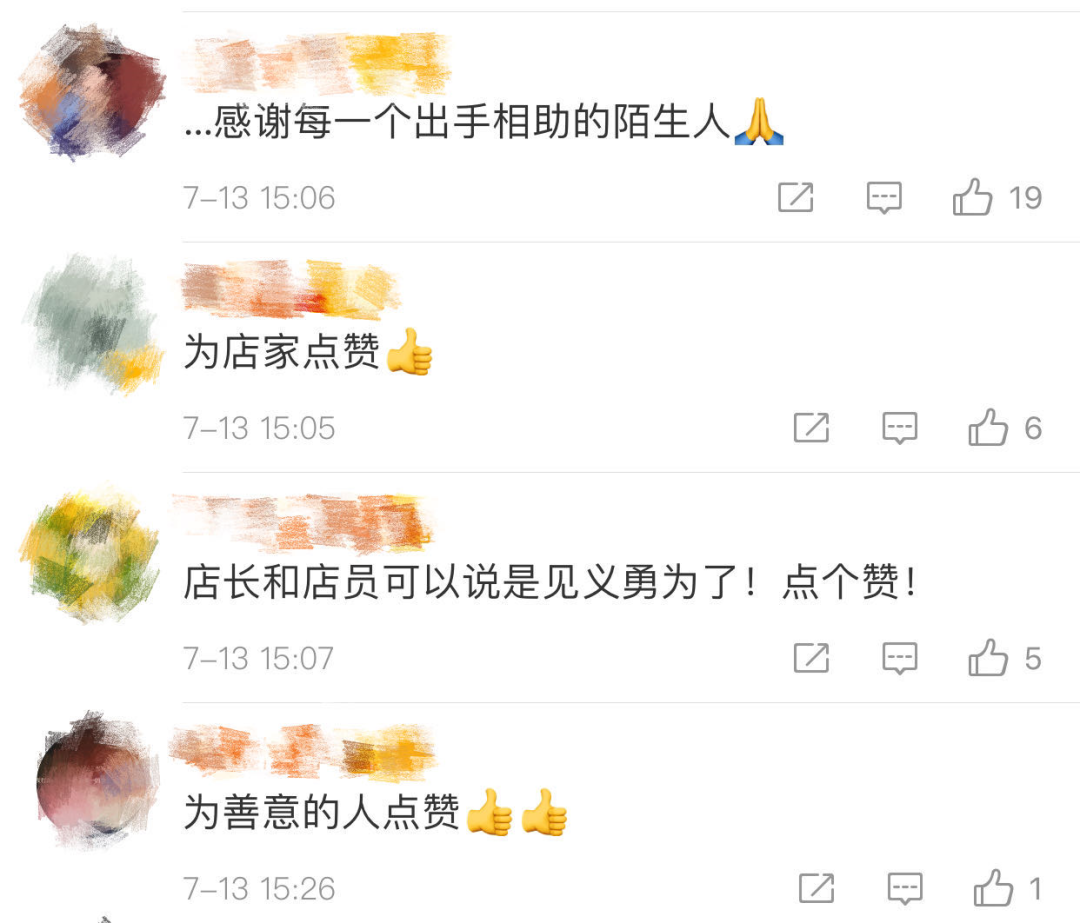Reply to the comment 感谢每一个出手相助的陌生人
This screenshot has height=923, width=1080.
point(884,198)
